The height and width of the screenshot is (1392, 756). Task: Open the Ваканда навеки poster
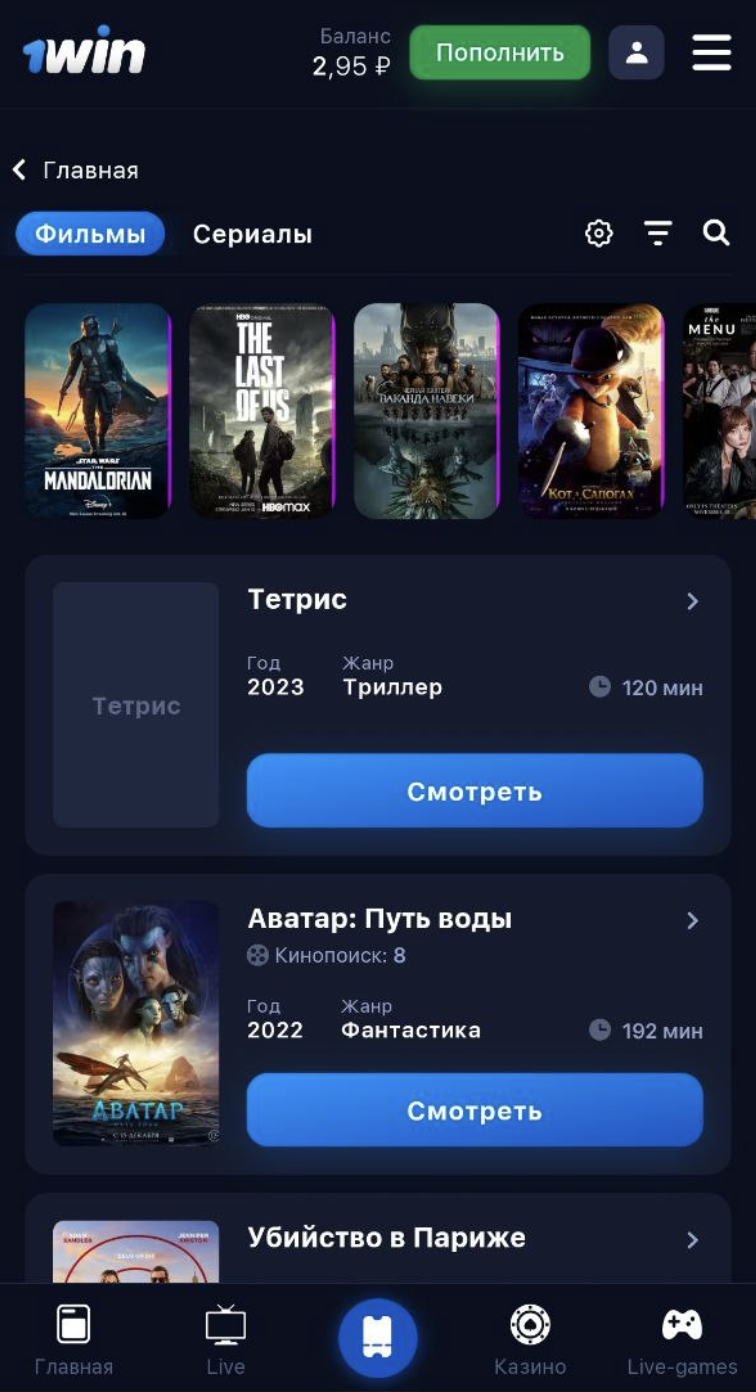(426, 411)
